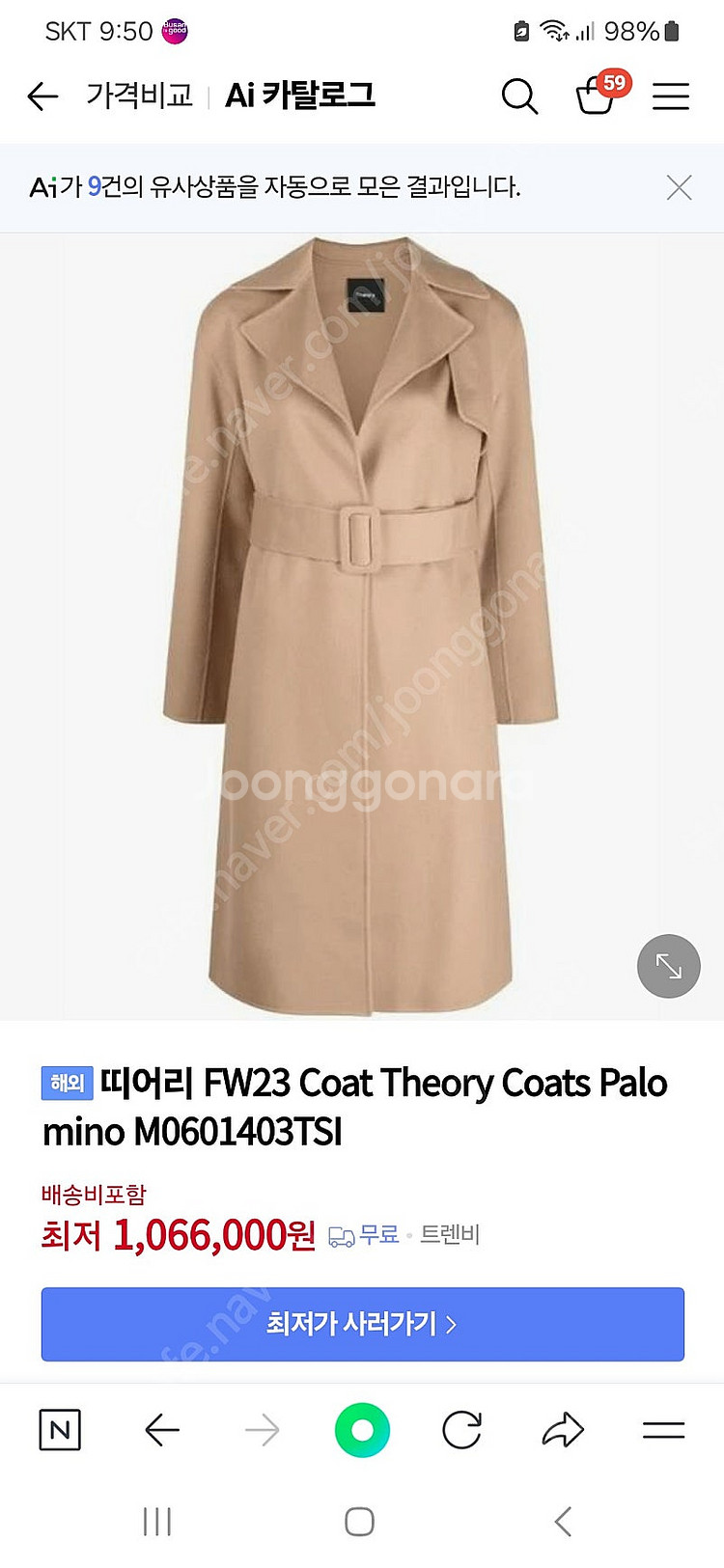Image resolution: width=724 pixels, height=1568 pixels.
Task: Go to the previous page in browser toolbar
Action: [x=162, y=1430]
